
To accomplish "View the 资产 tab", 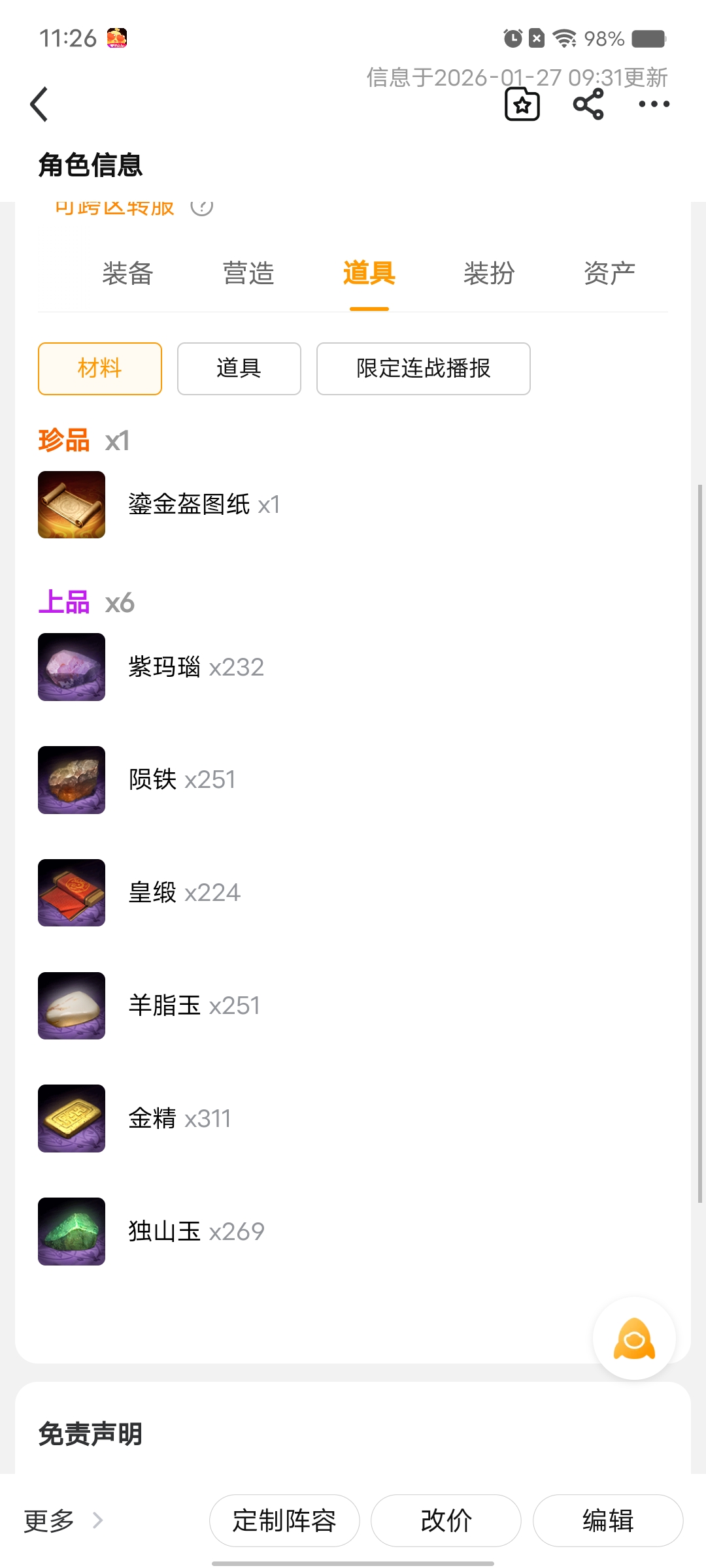I will point(609,273).
